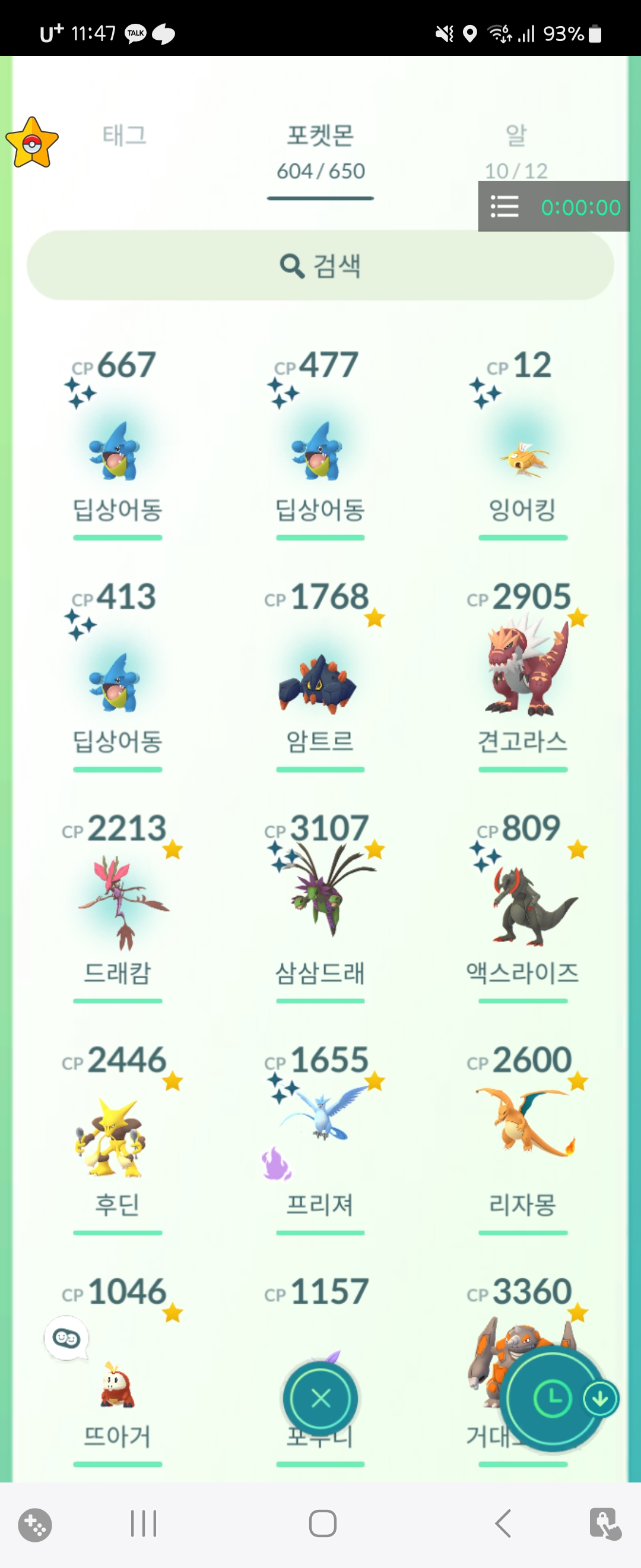Open the timer overlay list icon

504,207
